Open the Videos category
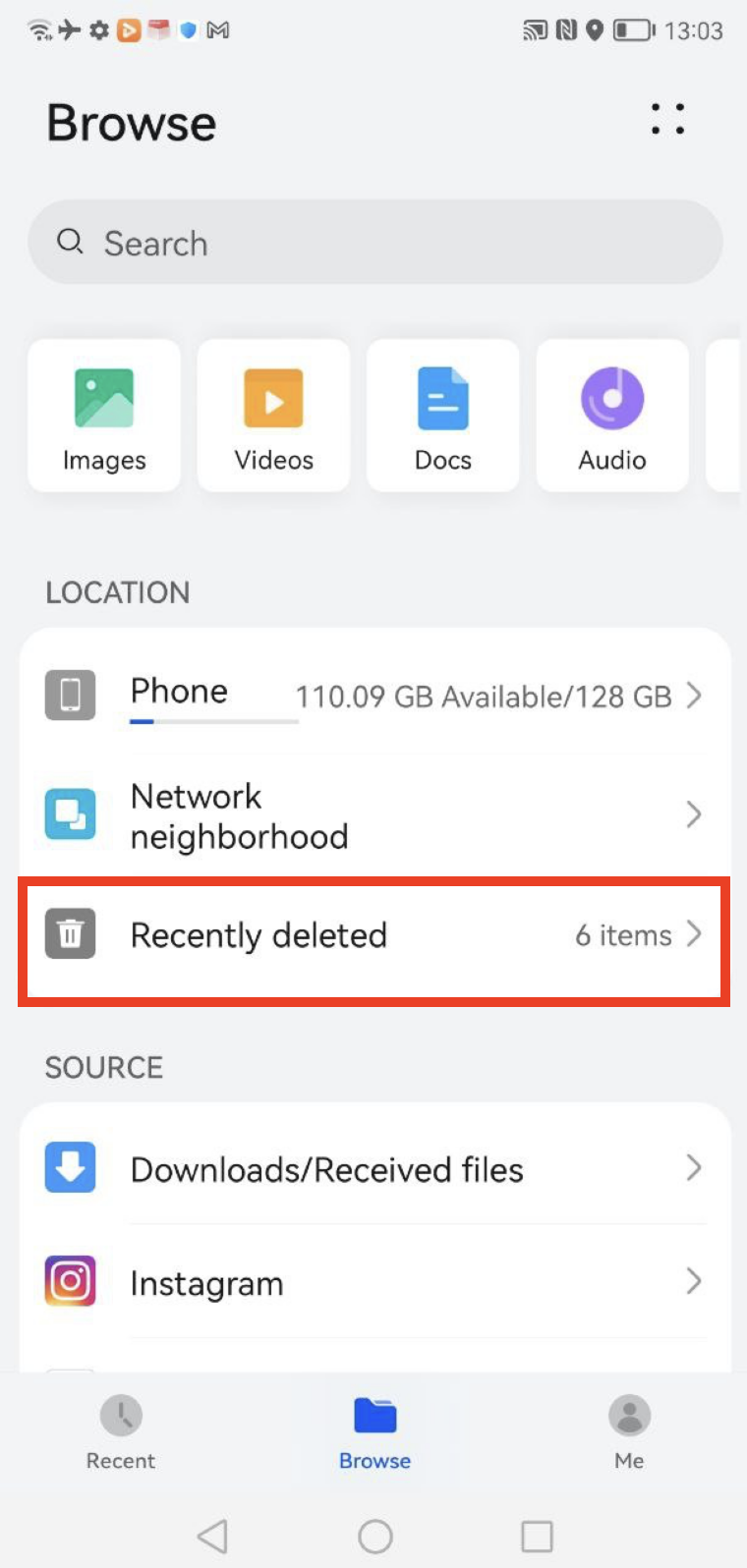The height and width of the screenshot is (1568, 747). (x=273, y=416)
